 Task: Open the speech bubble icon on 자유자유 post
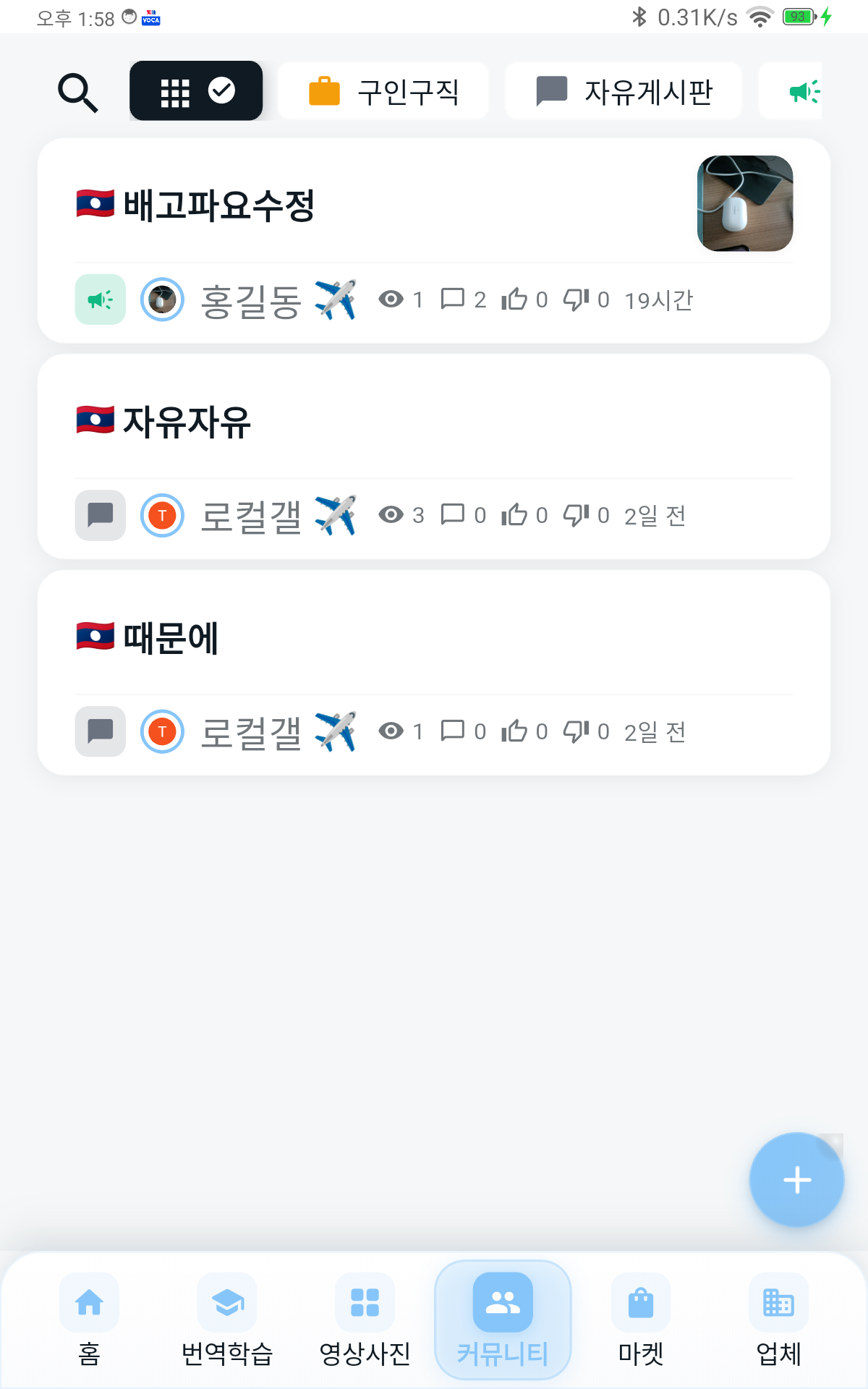click(100, 514)
